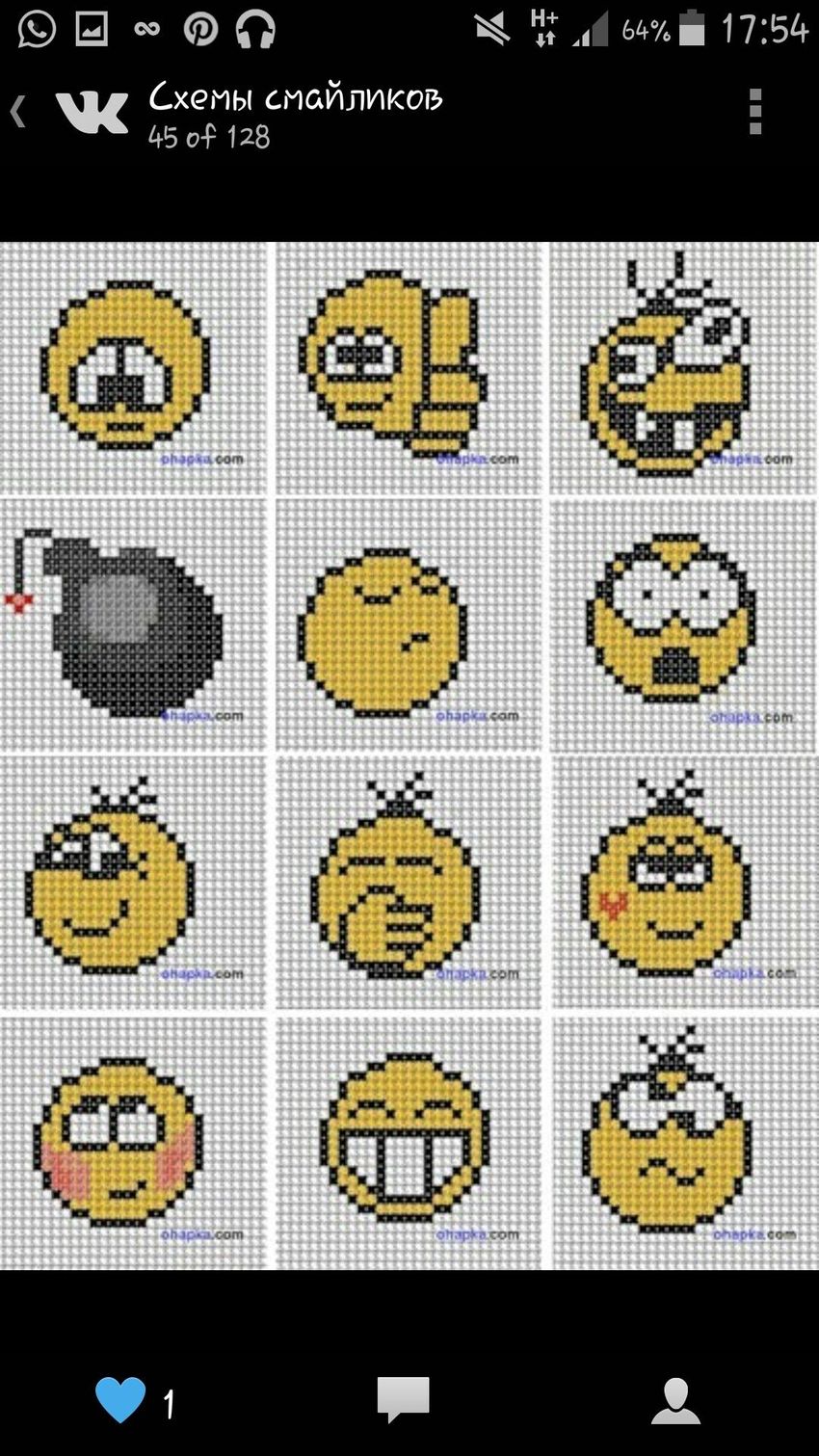This screenshot has height=1456, width=819.
Task: Tap the smiley schemes photo
Action: [409, 754]
